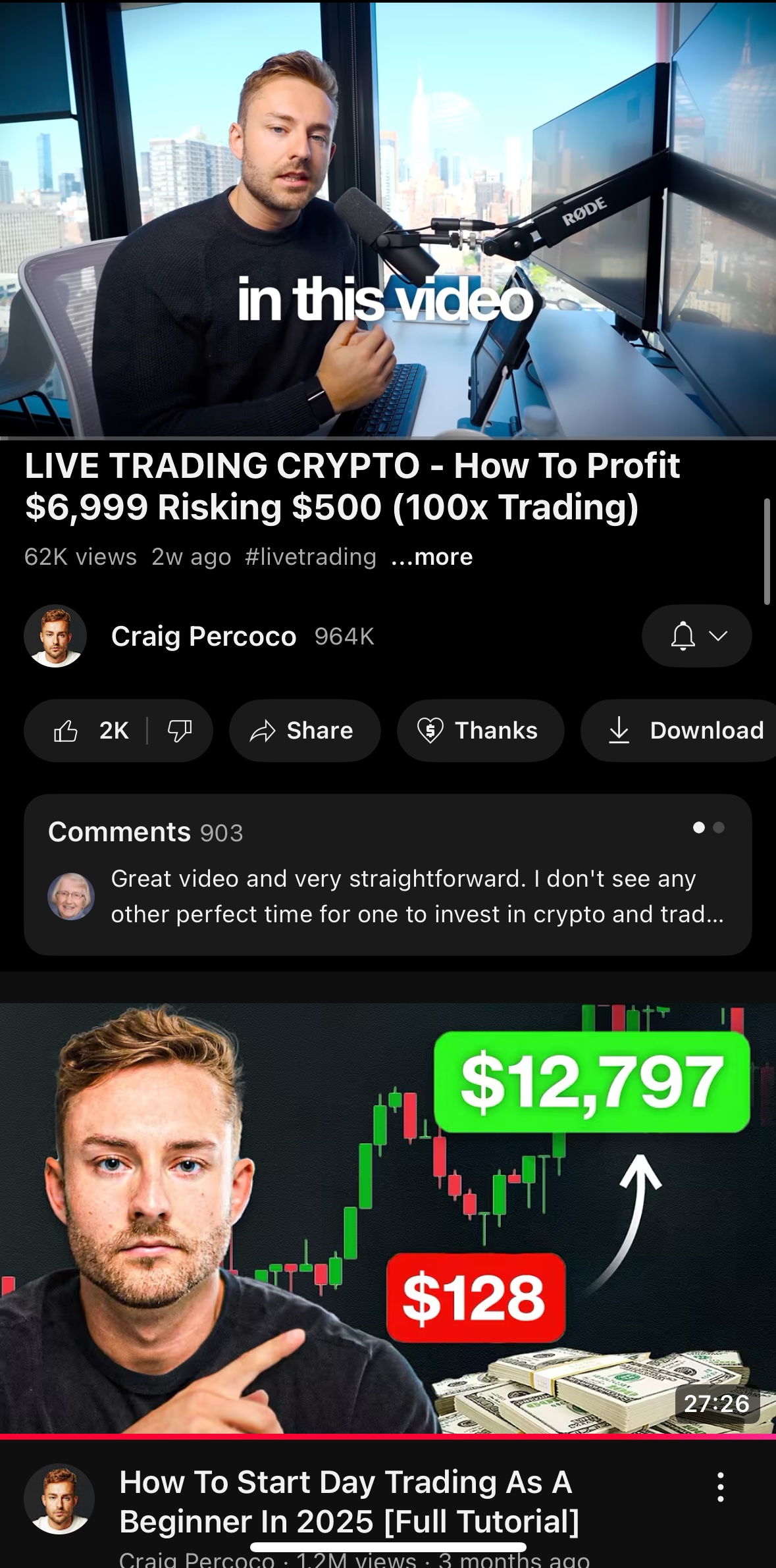Viewport: 776px width, 1568px height.
Task: Like this video
Action: point(90,731)
